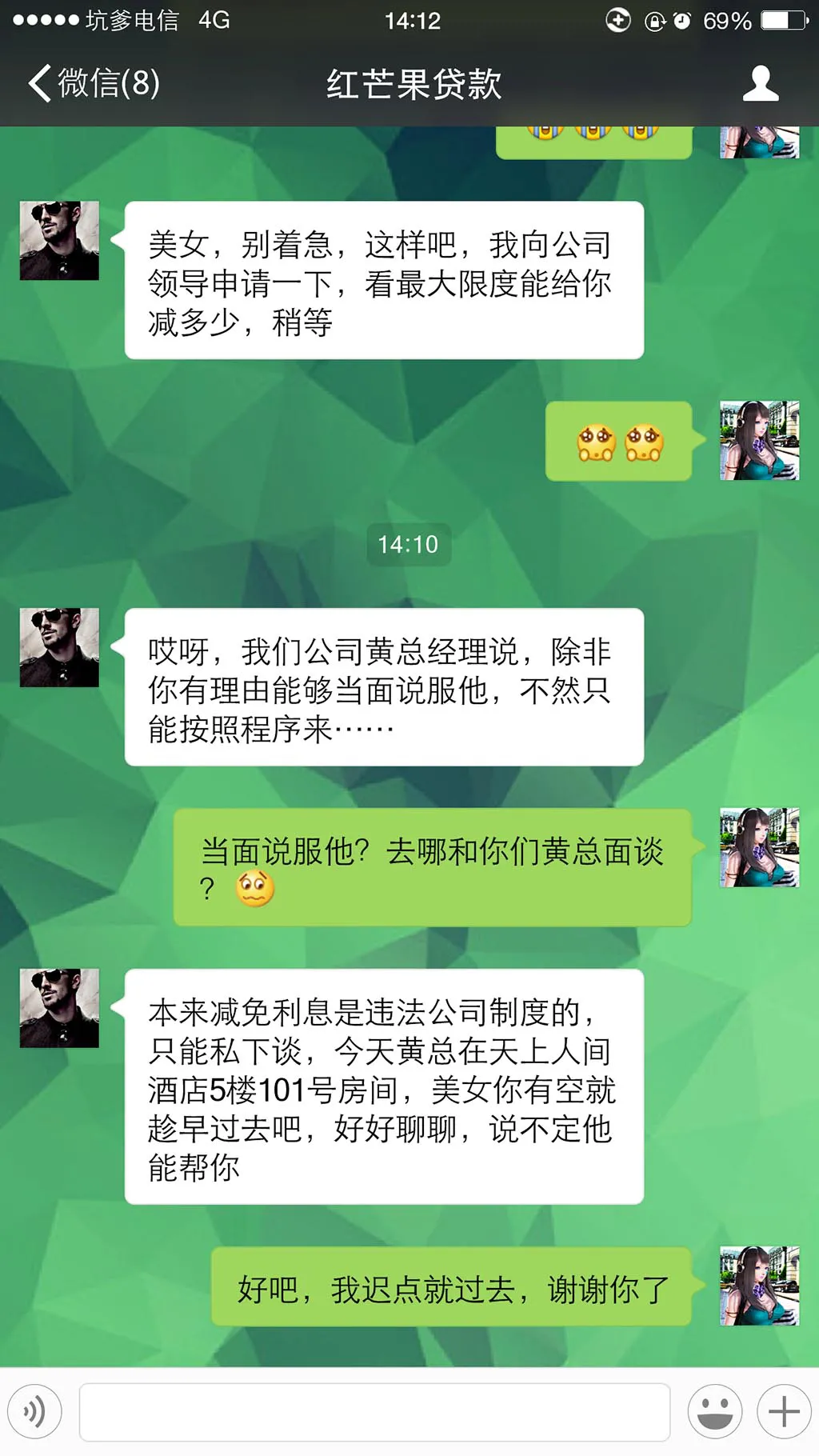Go back to the 微信 chat list
819x1456 pixels.
(x=94, y=83)
